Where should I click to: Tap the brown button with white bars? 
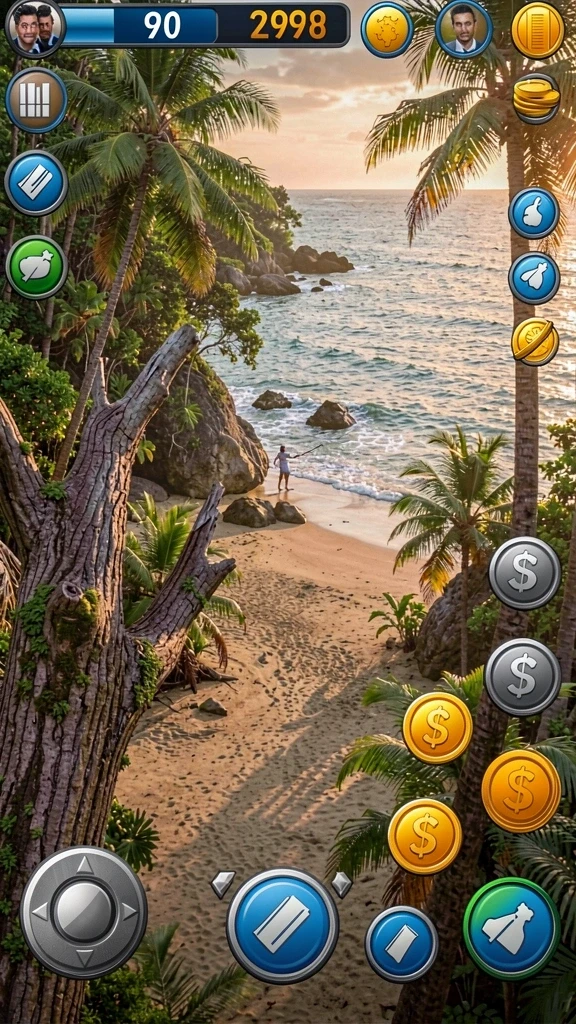pyautogui.click(x=36, y=100)
